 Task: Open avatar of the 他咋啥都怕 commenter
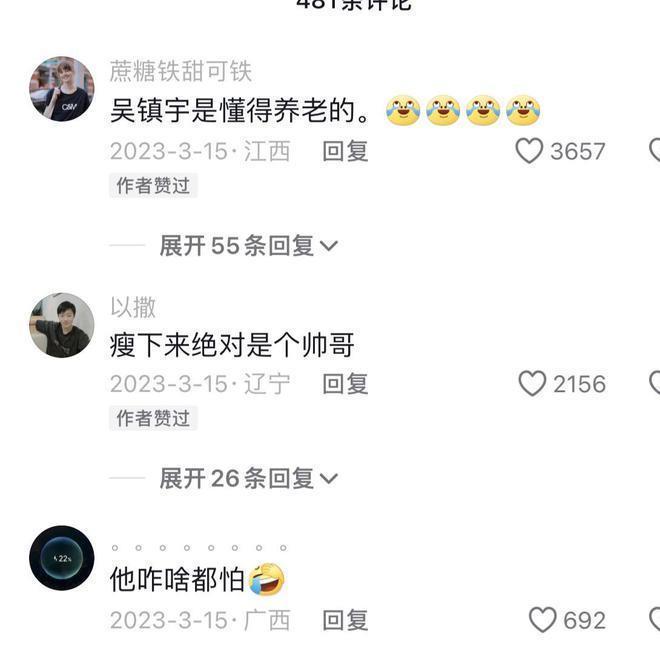click(62, 558)
